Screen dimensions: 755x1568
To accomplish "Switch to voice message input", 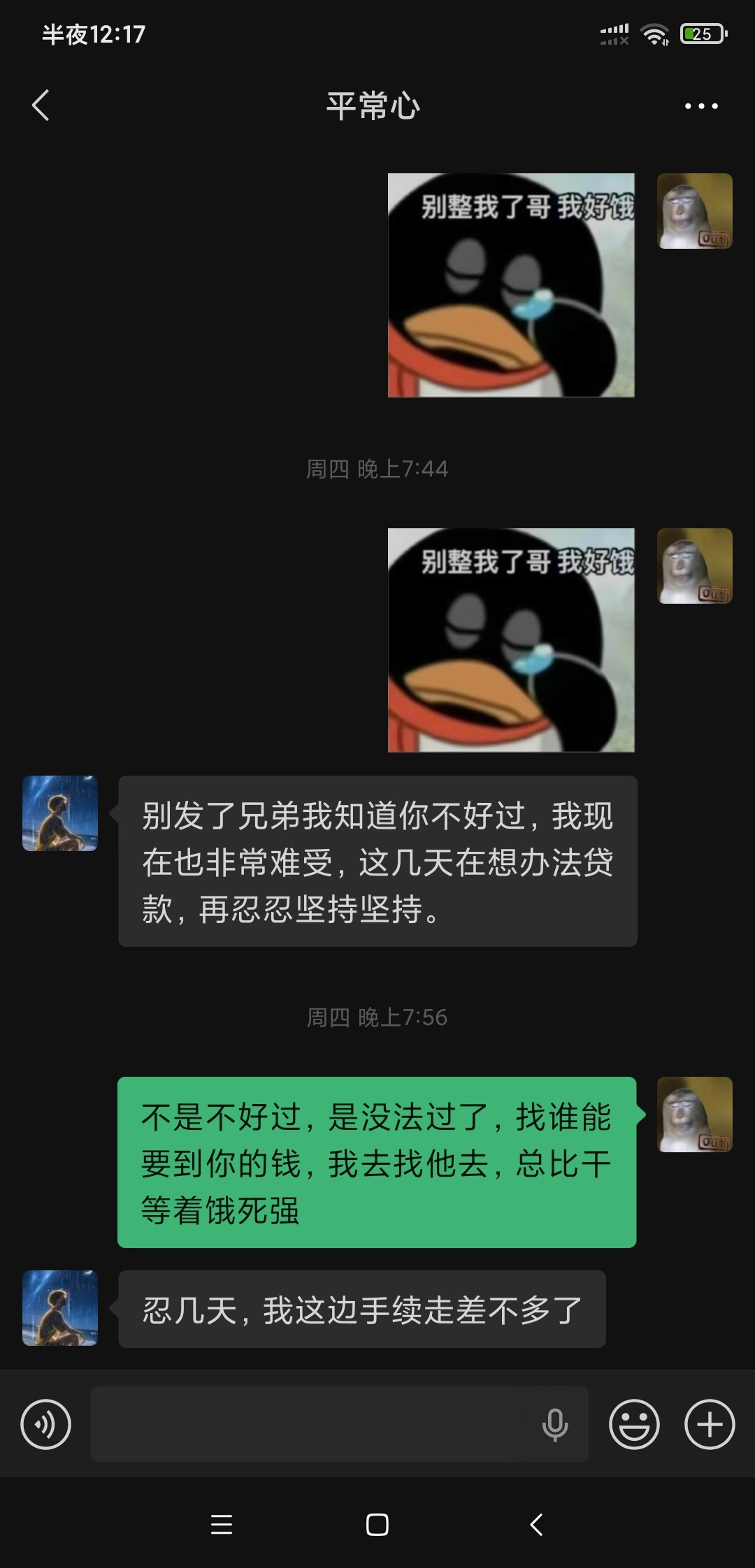I will tap(46, 1424).
